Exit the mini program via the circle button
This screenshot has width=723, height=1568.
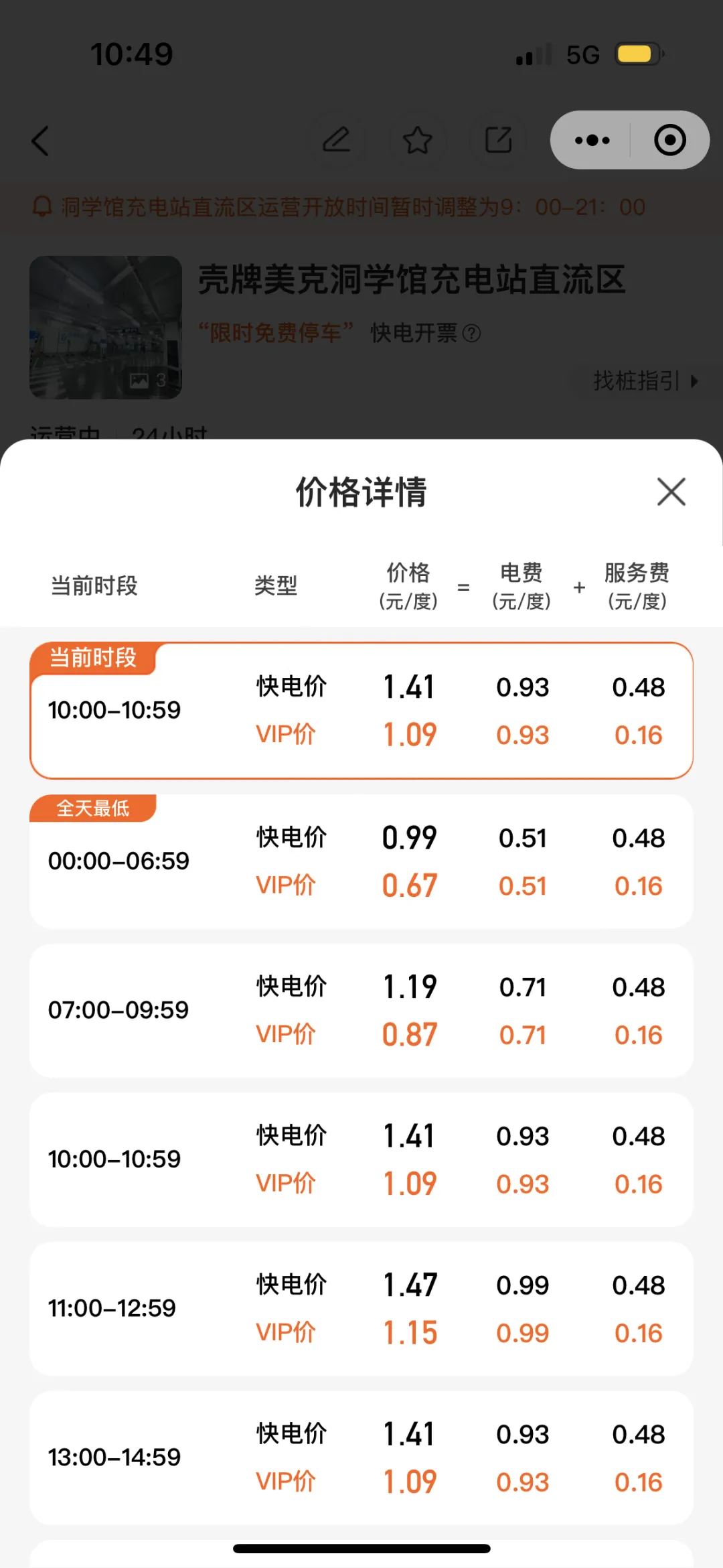(669, 140)
